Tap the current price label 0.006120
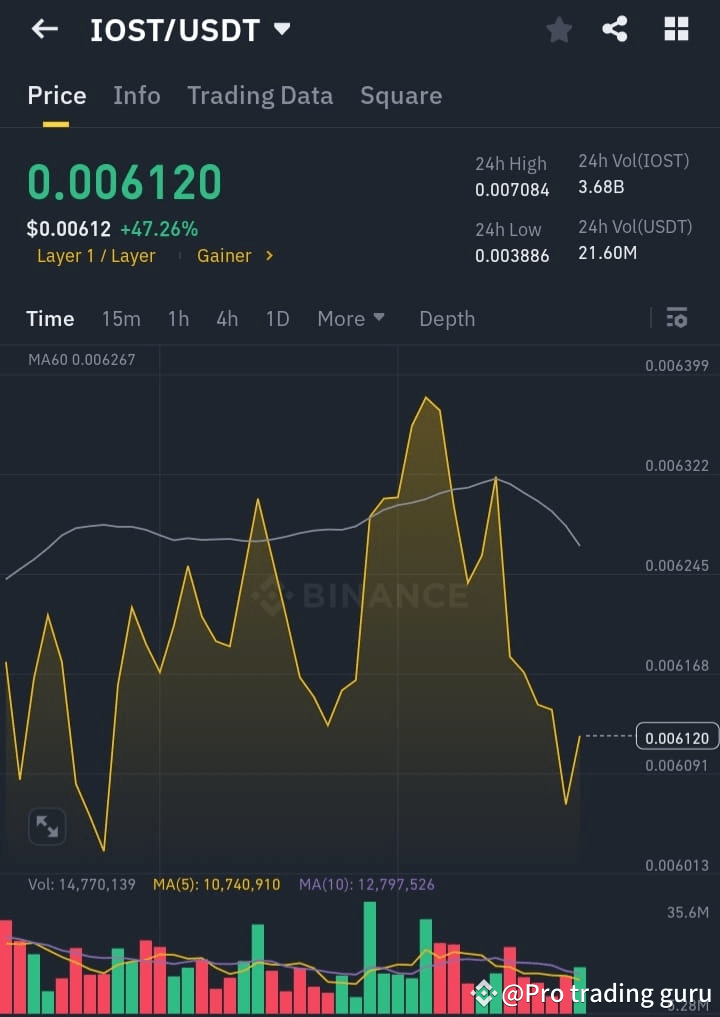 tap(676, 736)
